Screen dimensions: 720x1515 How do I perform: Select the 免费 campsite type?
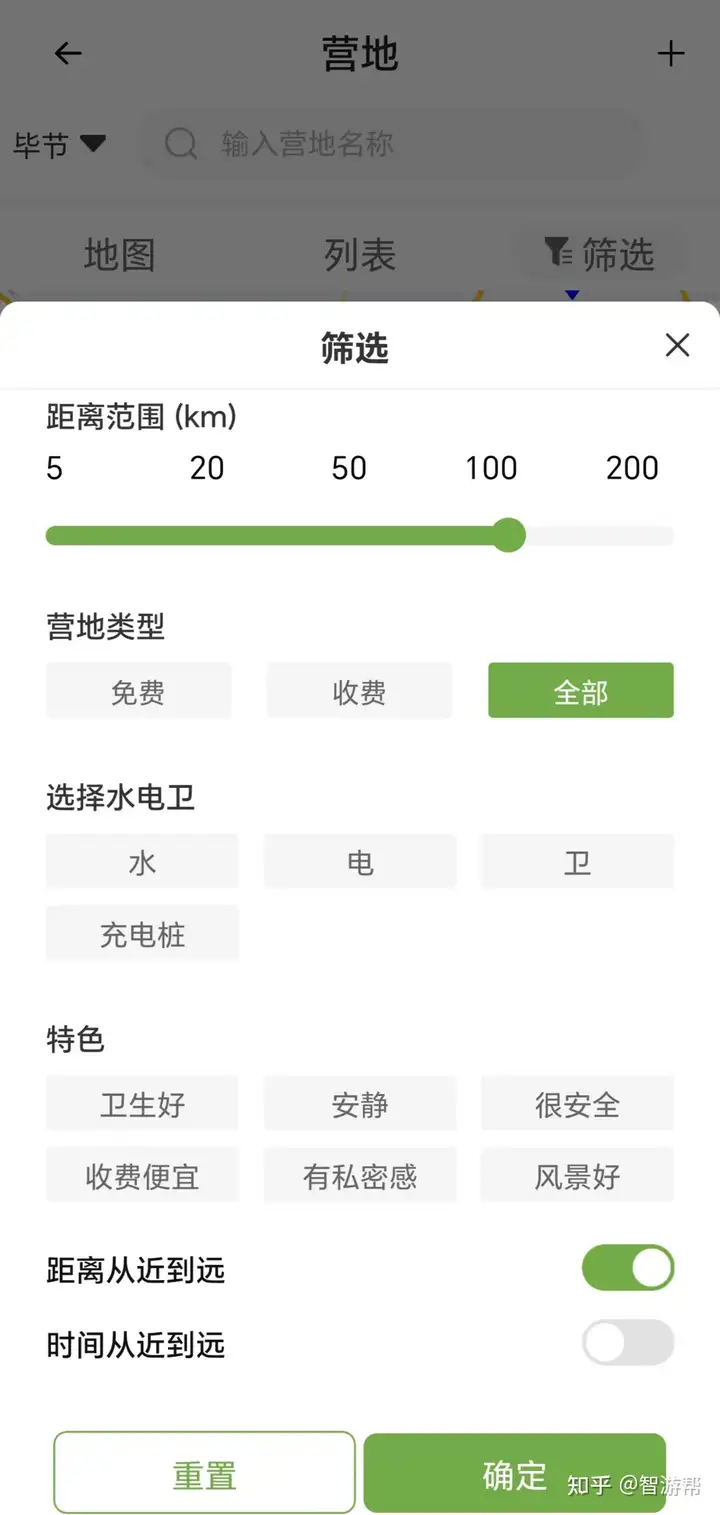138,691
